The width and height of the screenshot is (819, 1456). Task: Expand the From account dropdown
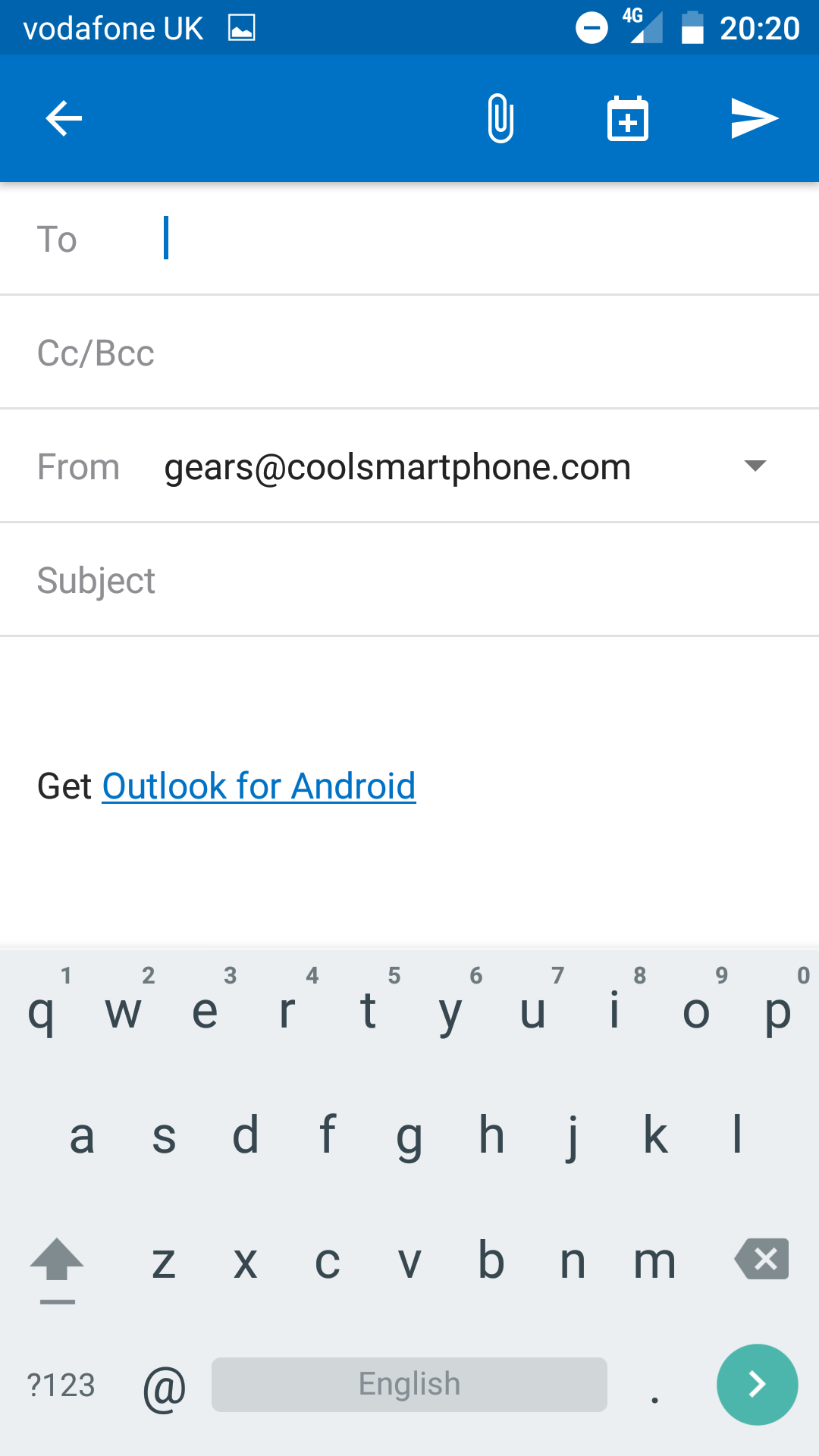coord(755,466)
